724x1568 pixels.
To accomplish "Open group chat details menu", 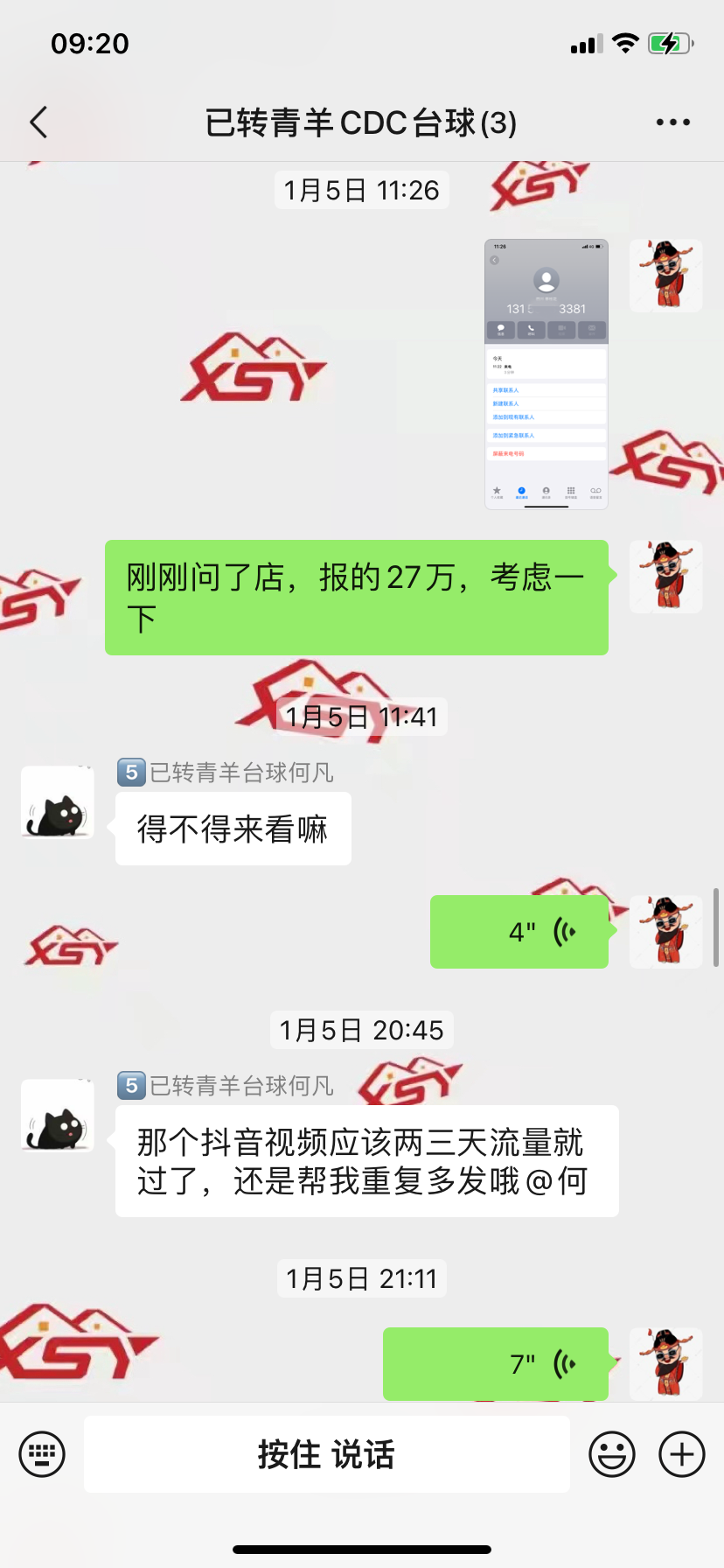I will [672, 122].
